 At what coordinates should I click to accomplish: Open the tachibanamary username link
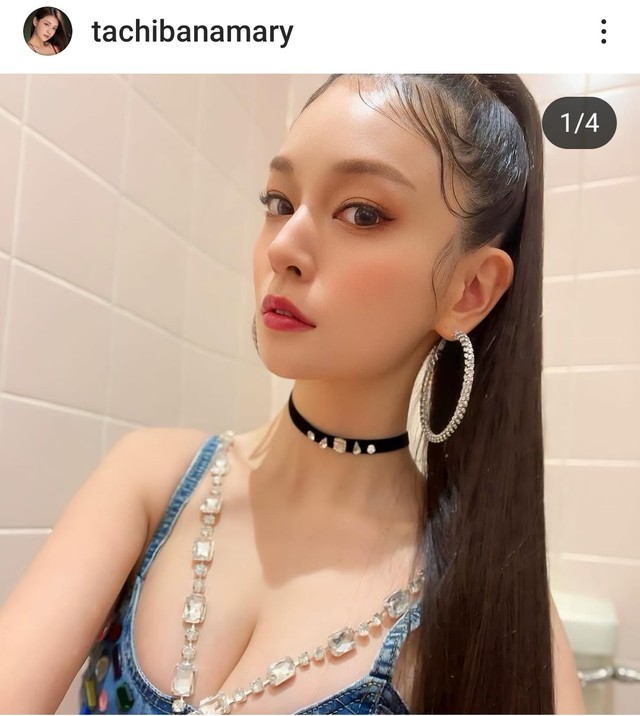coord(192,32)
